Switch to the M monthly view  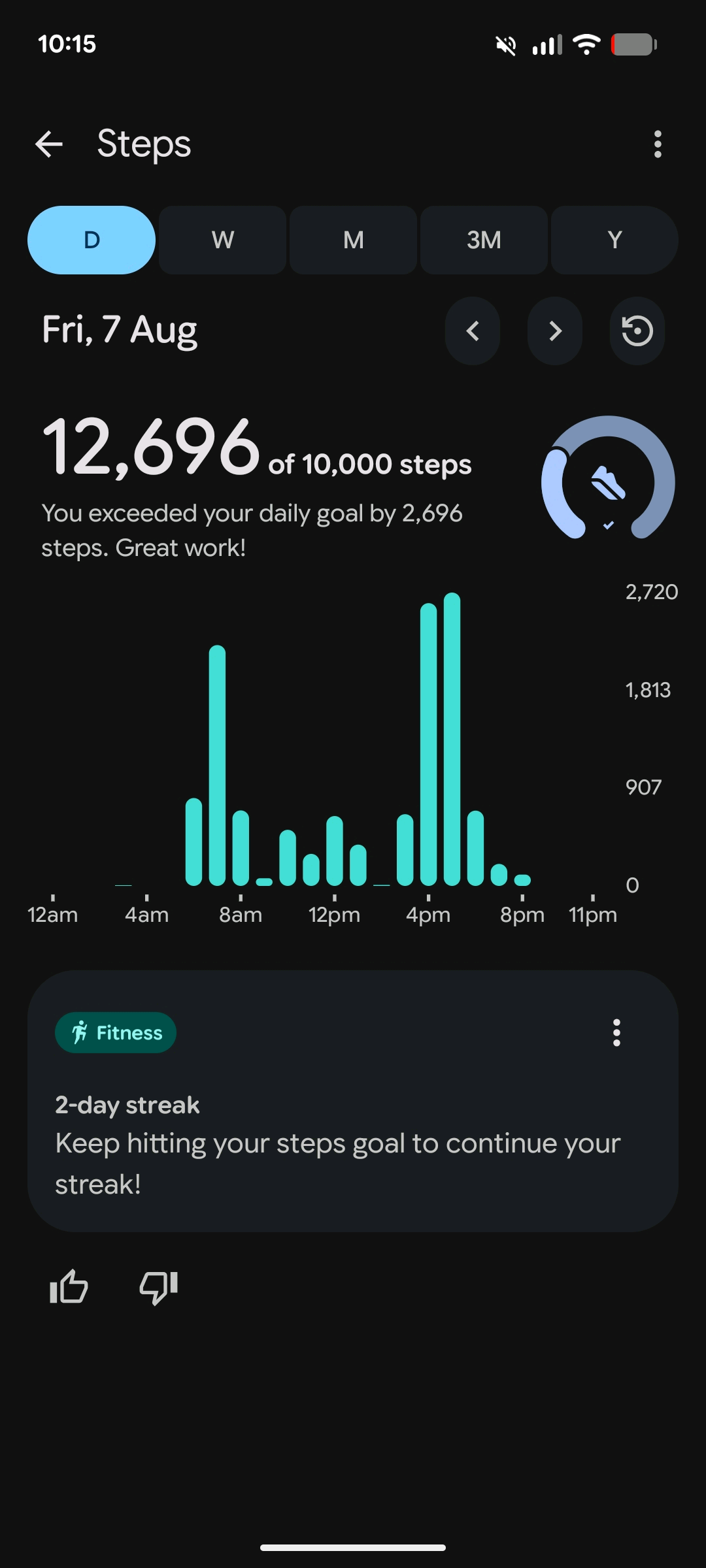[353, 240]
